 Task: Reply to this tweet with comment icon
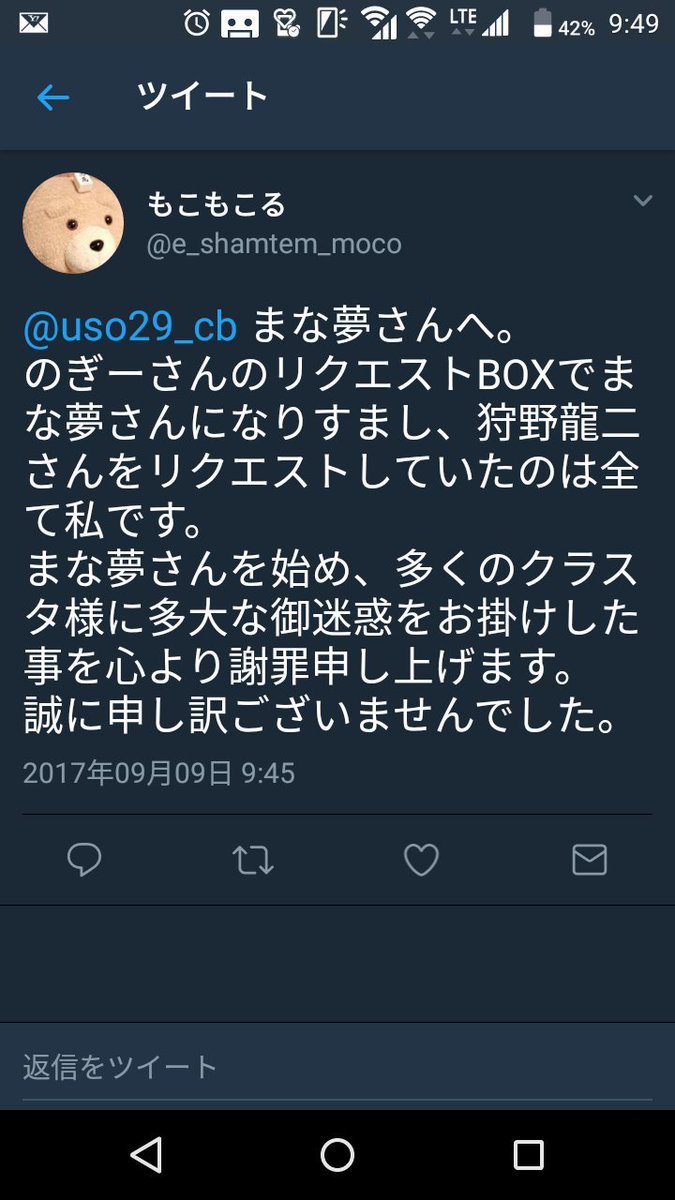click(x=84, y=859)
